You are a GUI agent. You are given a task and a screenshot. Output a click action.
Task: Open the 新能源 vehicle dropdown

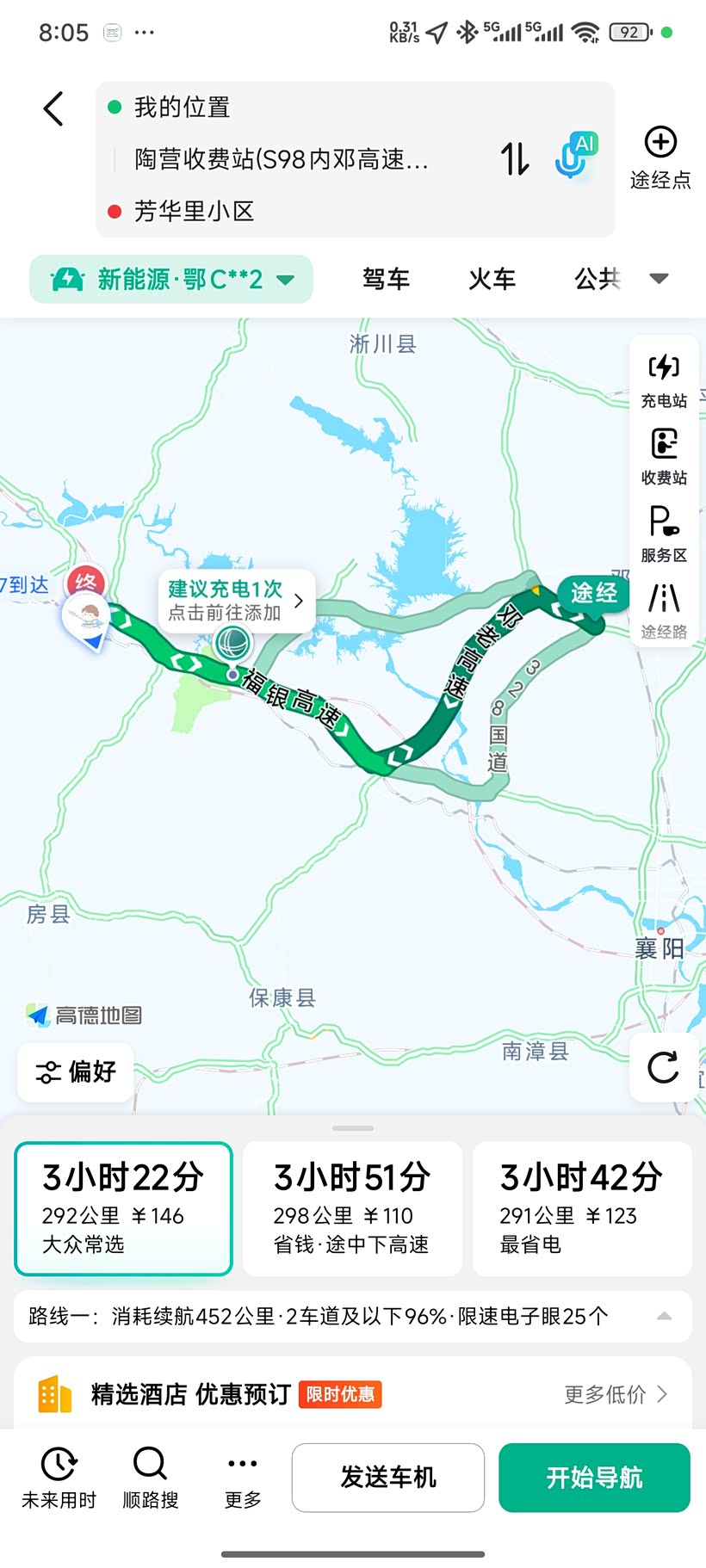tap(171, 279)
